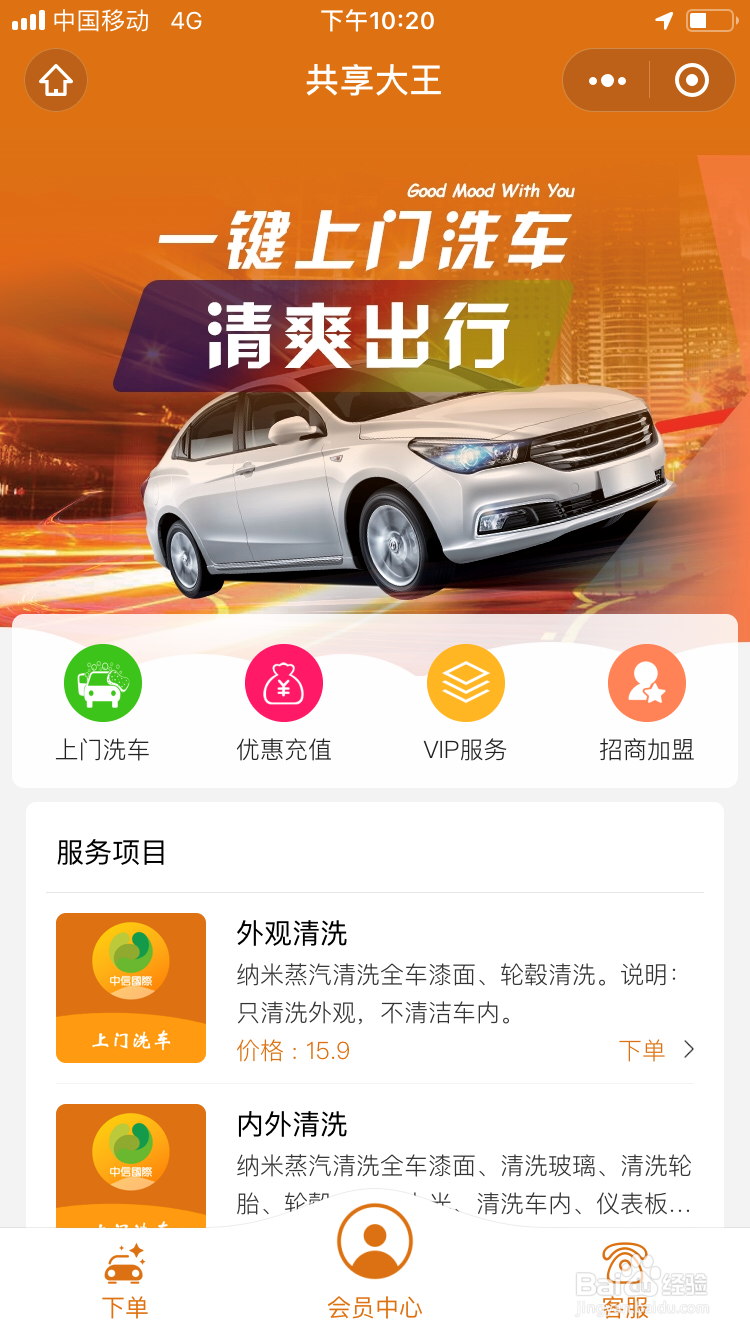Tap the 会员中心 profile icon at bottom center

pos(375,1243)
